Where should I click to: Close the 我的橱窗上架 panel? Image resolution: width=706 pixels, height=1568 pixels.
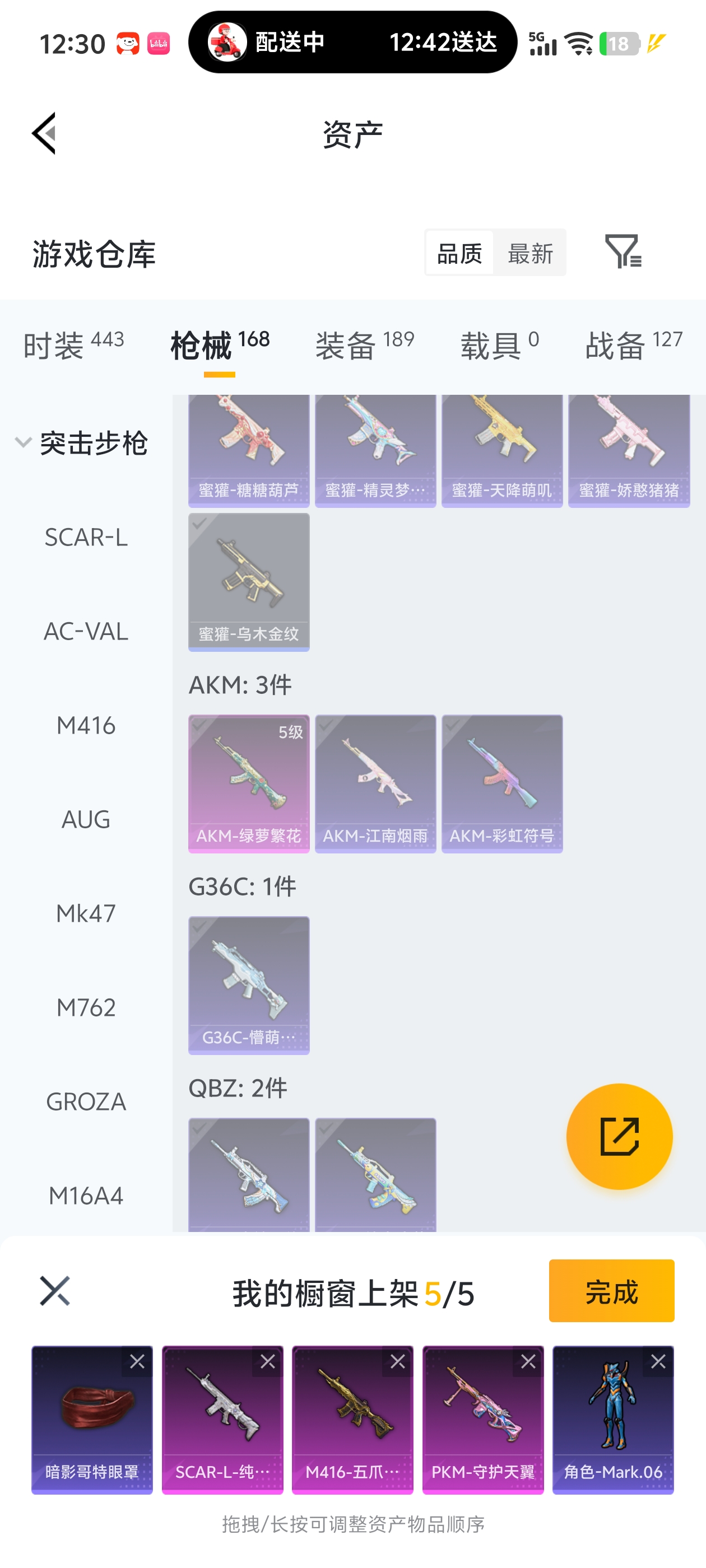55,1291
